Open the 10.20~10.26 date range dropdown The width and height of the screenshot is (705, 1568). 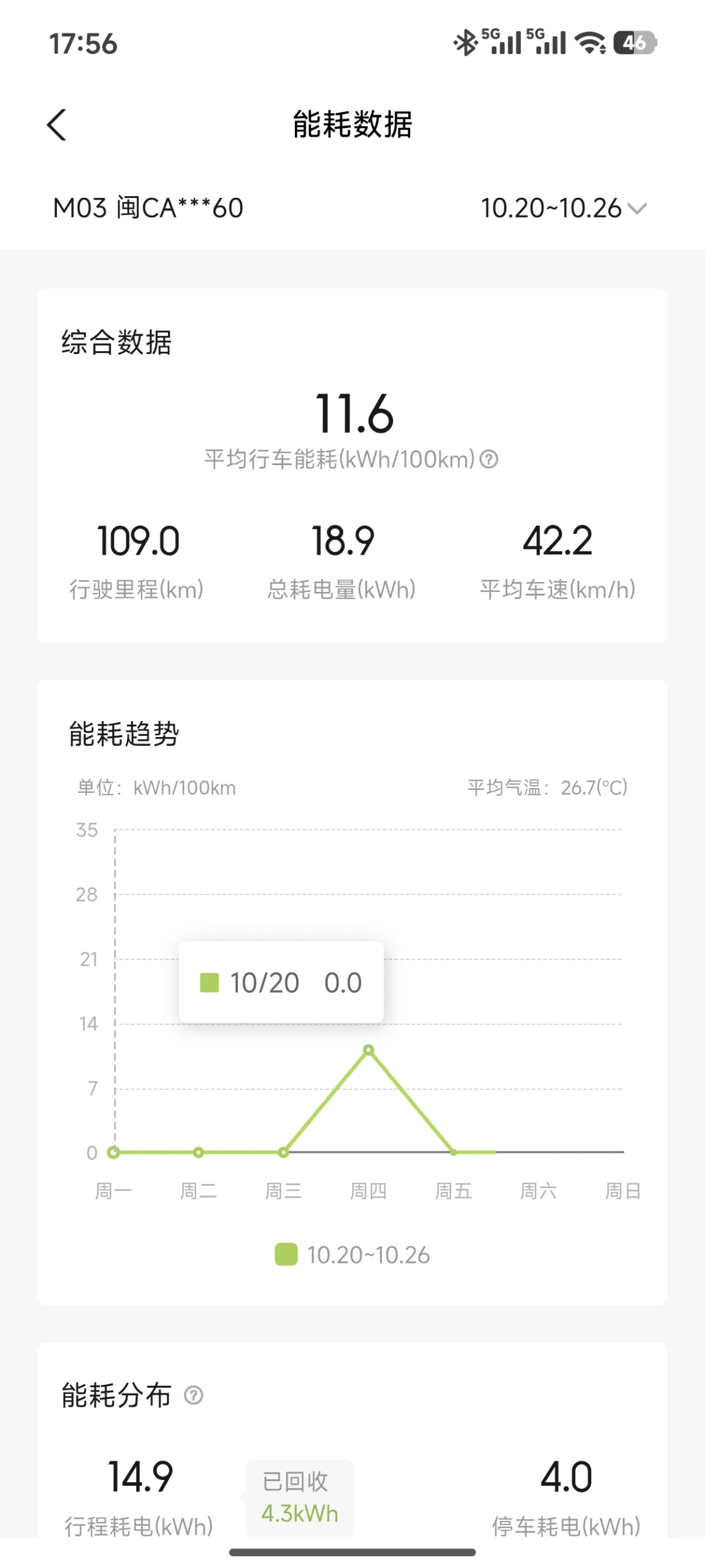[x=563, y=208]
